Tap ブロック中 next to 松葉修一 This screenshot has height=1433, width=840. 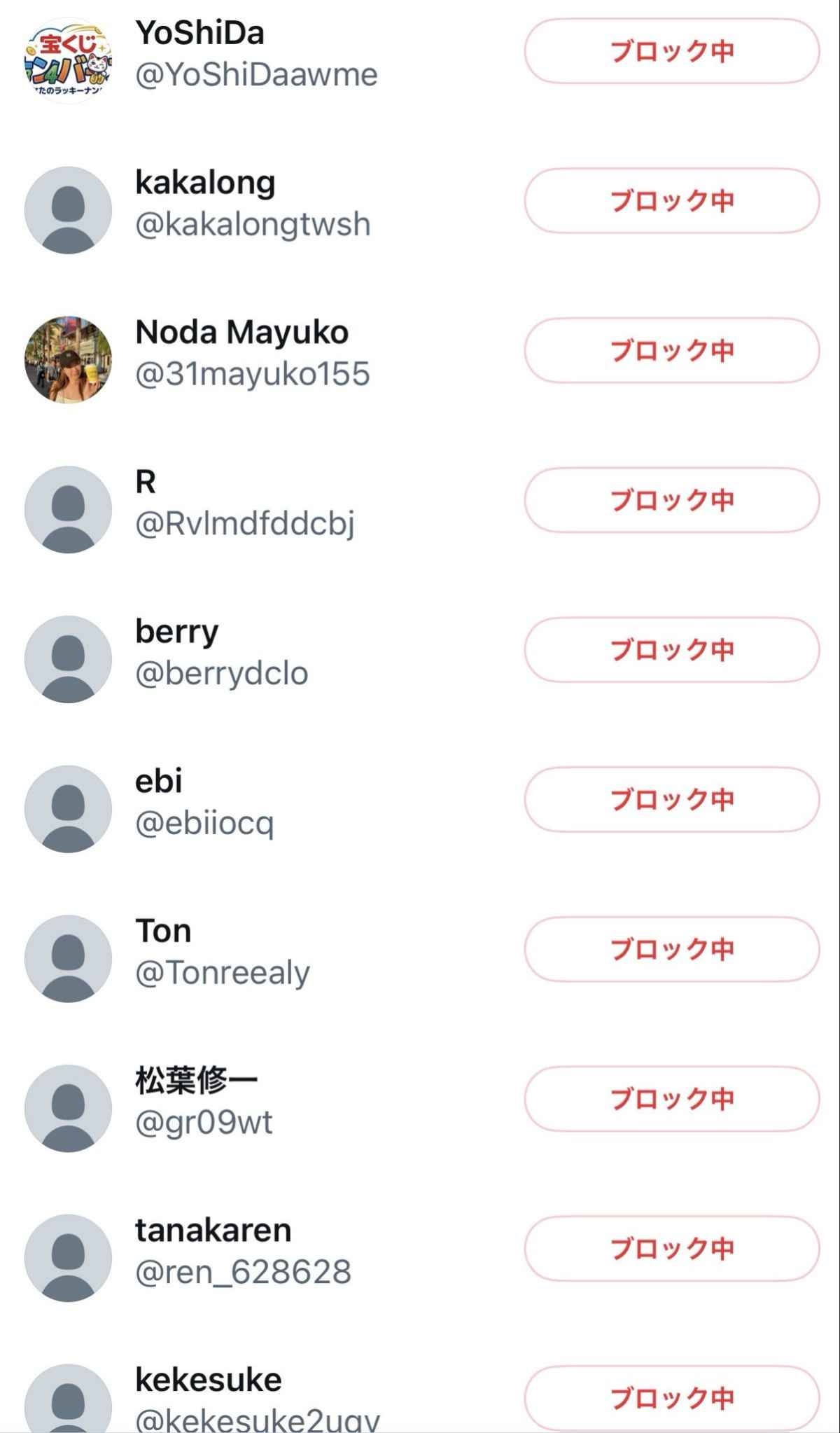tap(671, 1099)
